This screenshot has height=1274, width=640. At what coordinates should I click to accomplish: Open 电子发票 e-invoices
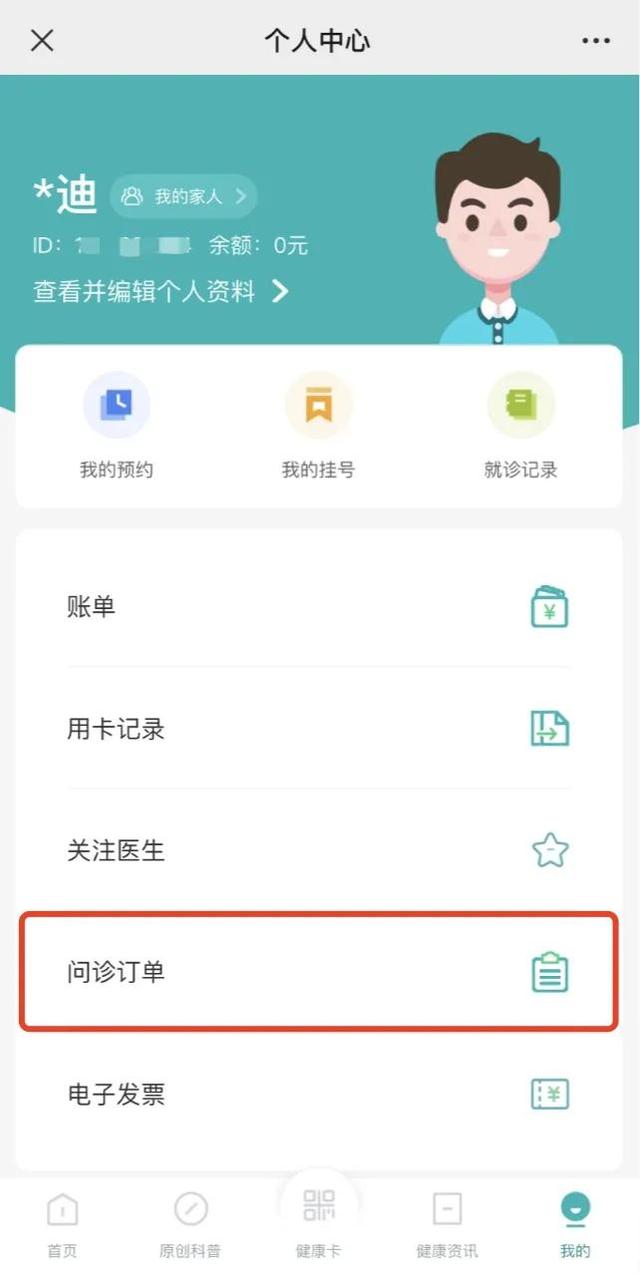[319, 1094]
